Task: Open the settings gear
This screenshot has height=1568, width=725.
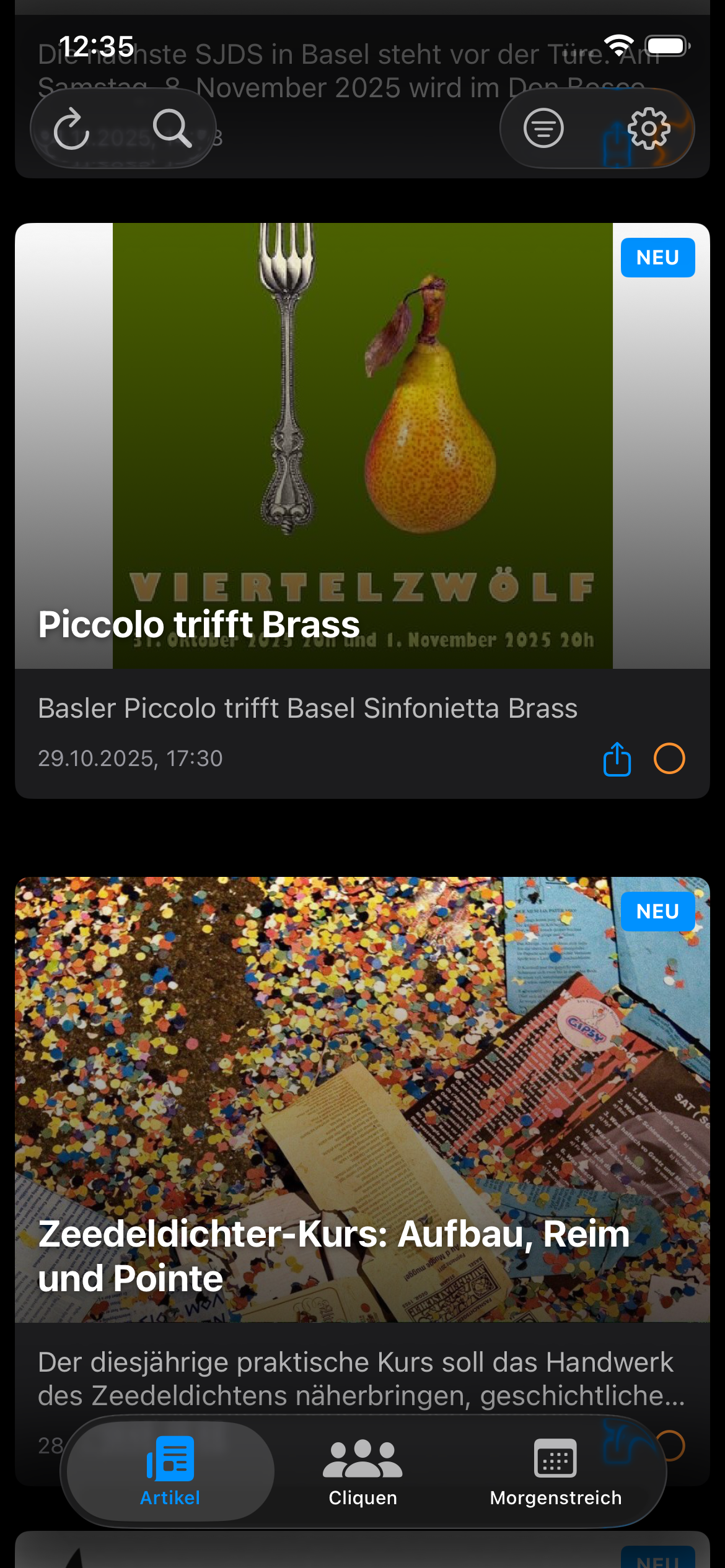Action: pyautogui.click(x=649, y=129)
